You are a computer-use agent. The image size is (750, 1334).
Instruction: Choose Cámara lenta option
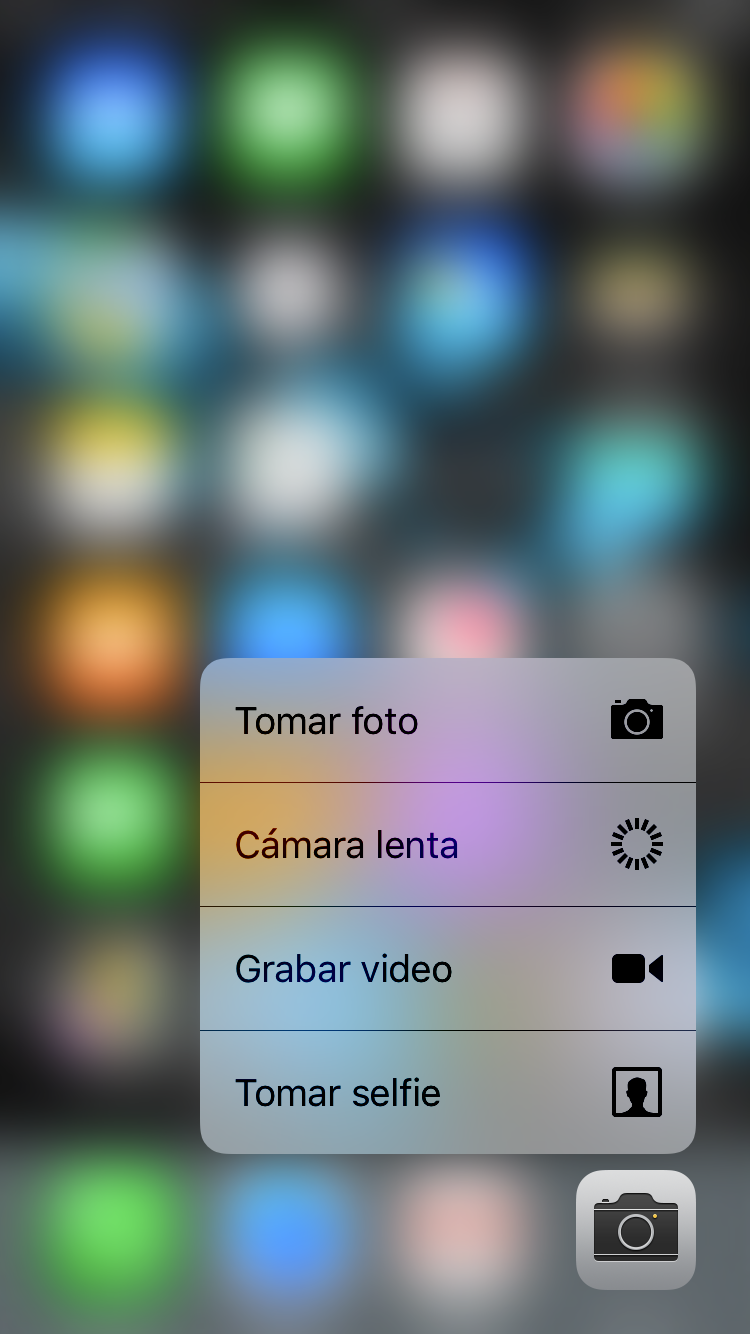pyautogui.click(x=447, y=845)
